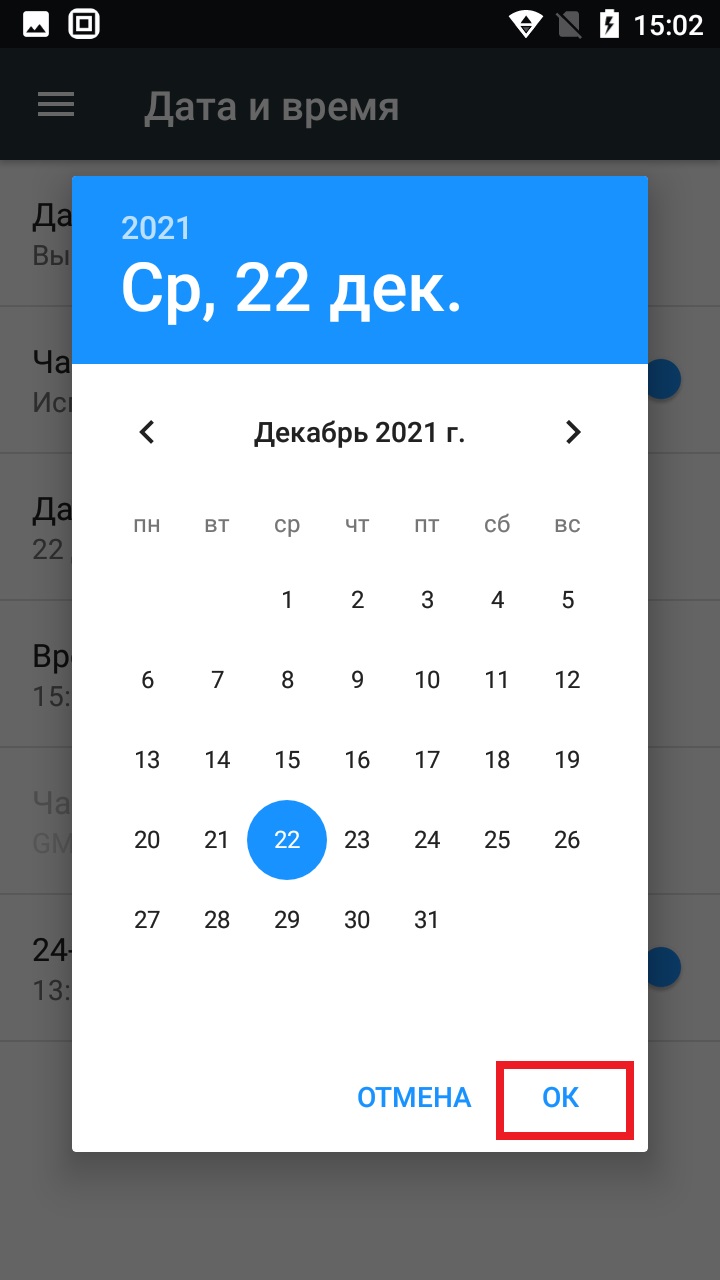Select day 31 in the calendar

click(427, 920)
